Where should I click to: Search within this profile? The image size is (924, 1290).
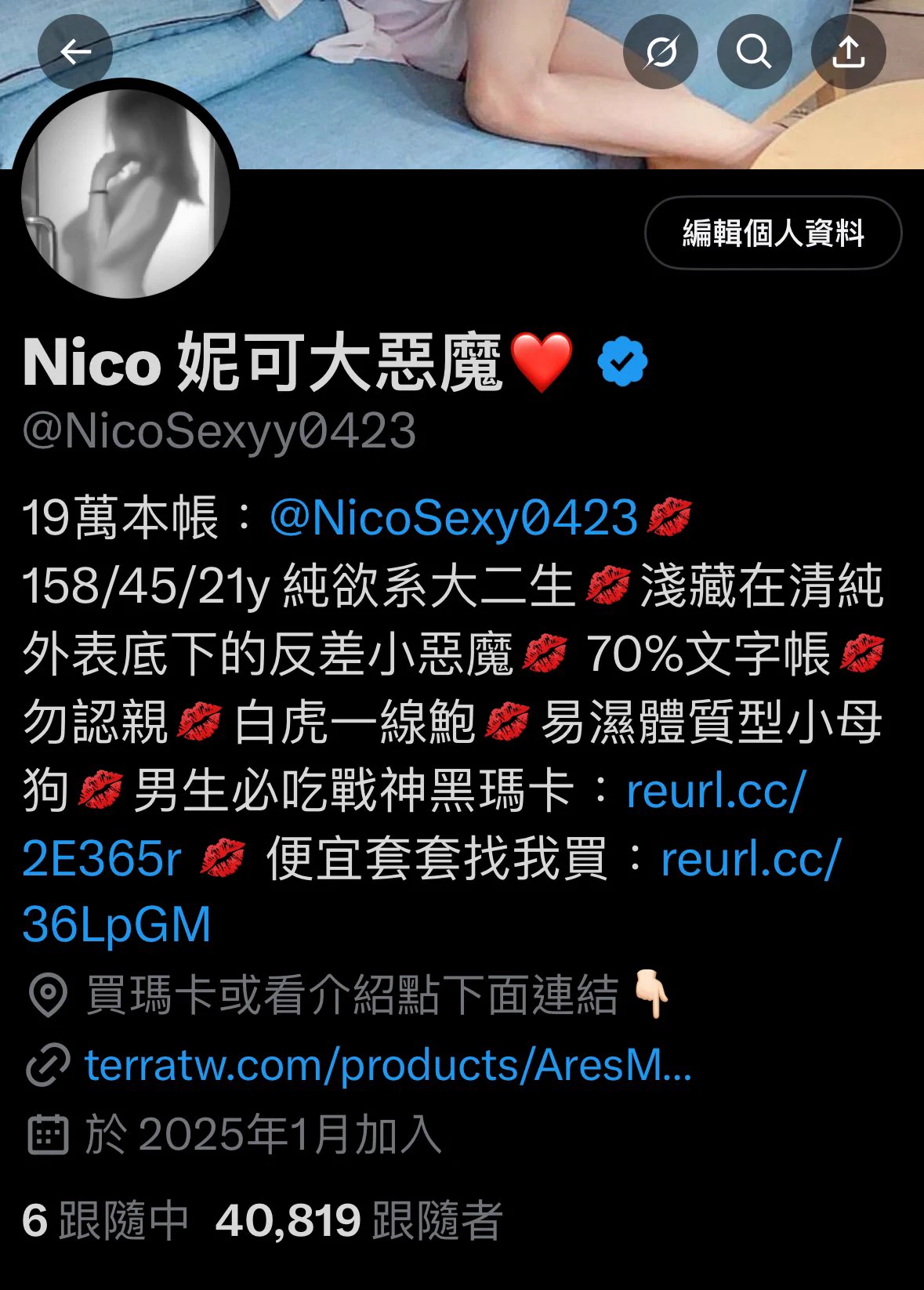(754, 52)
